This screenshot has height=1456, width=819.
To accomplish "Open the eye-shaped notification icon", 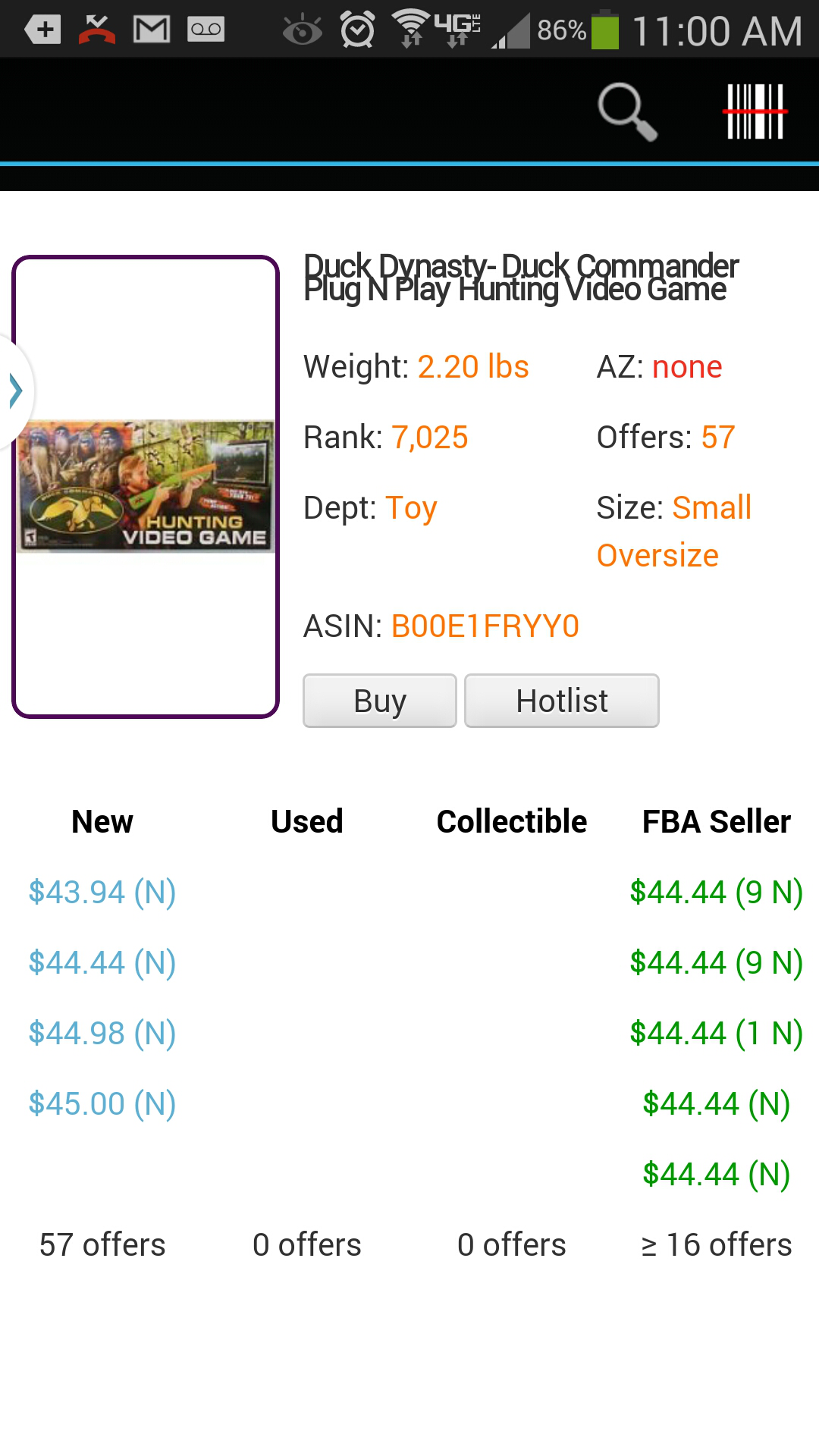I will (x=303, y=30).
